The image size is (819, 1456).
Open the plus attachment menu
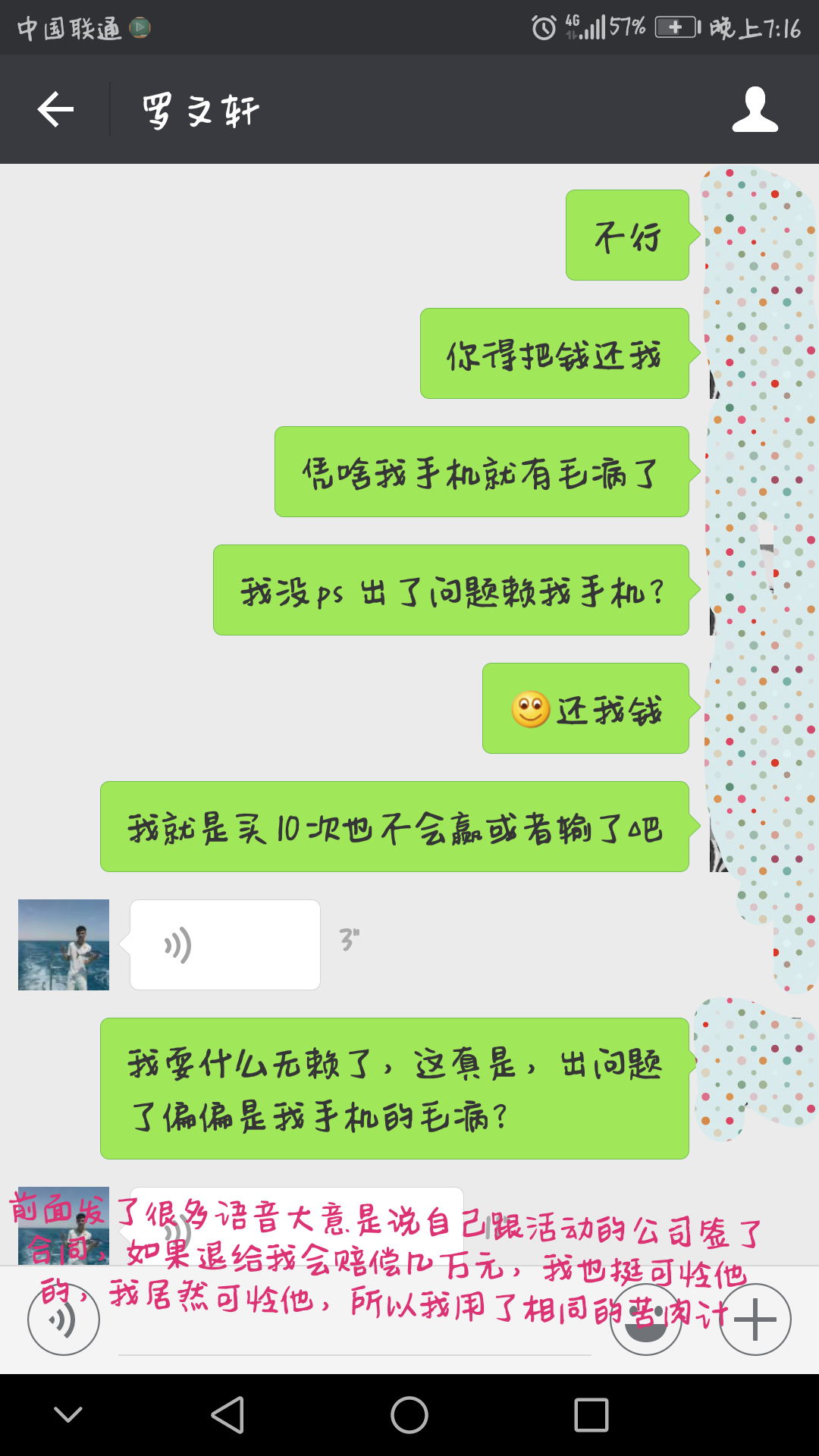755,1319
